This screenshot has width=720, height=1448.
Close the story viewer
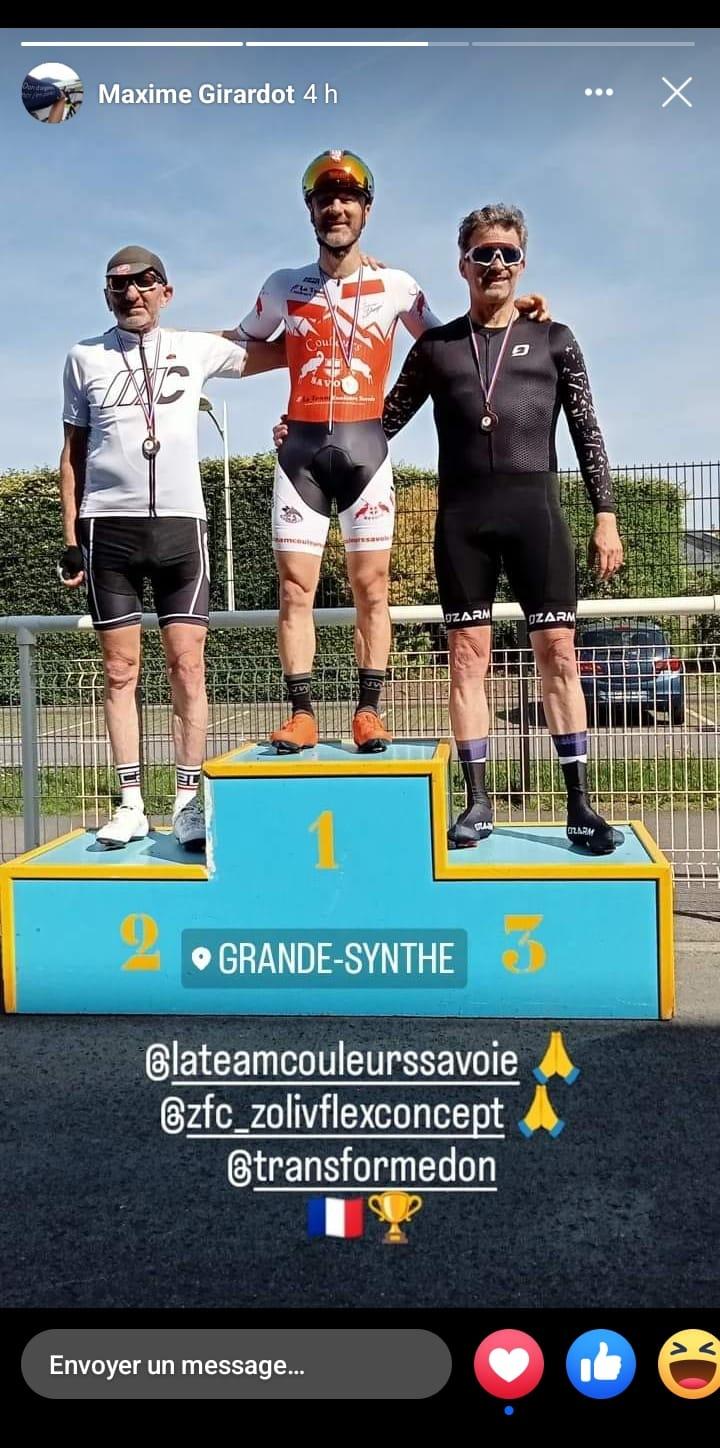click(x=677, y=93)
